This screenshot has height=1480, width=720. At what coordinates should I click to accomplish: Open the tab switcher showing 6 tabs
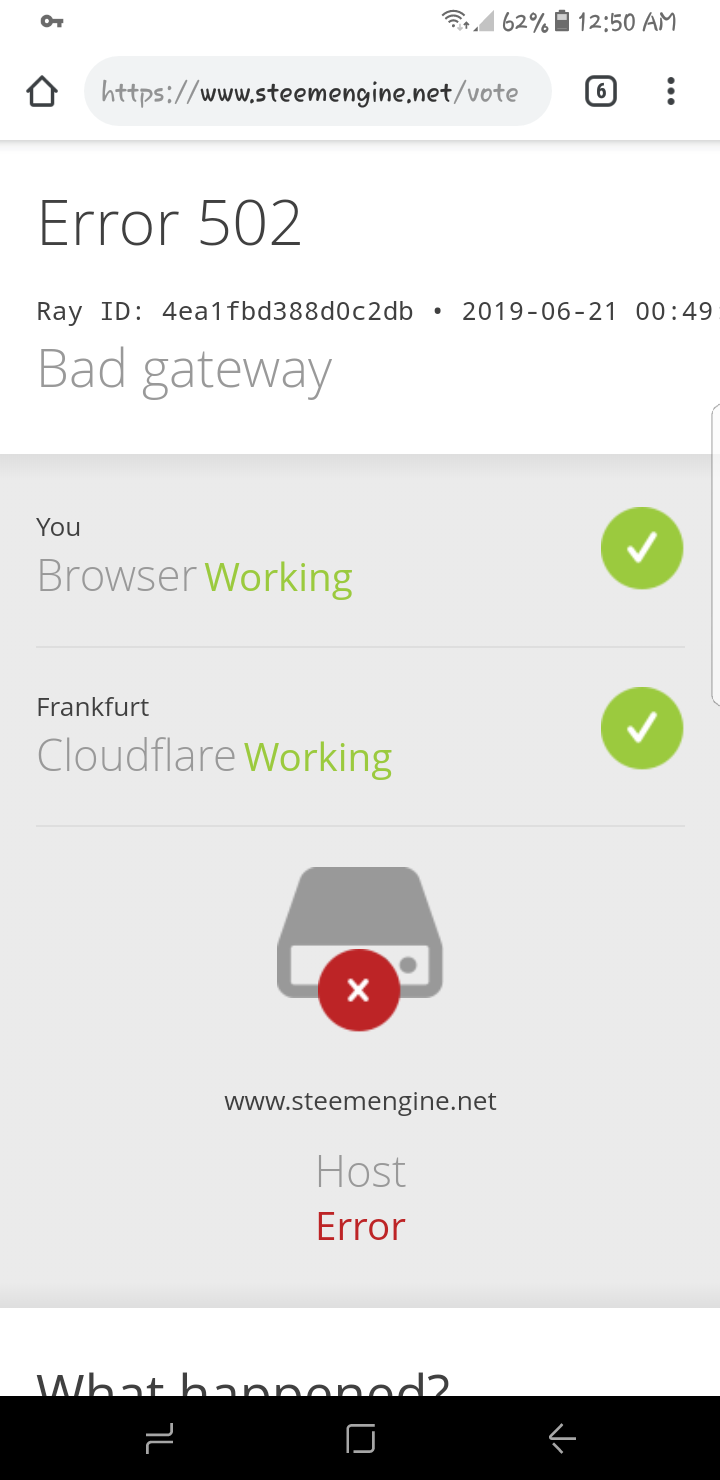[x=600, y=92]
